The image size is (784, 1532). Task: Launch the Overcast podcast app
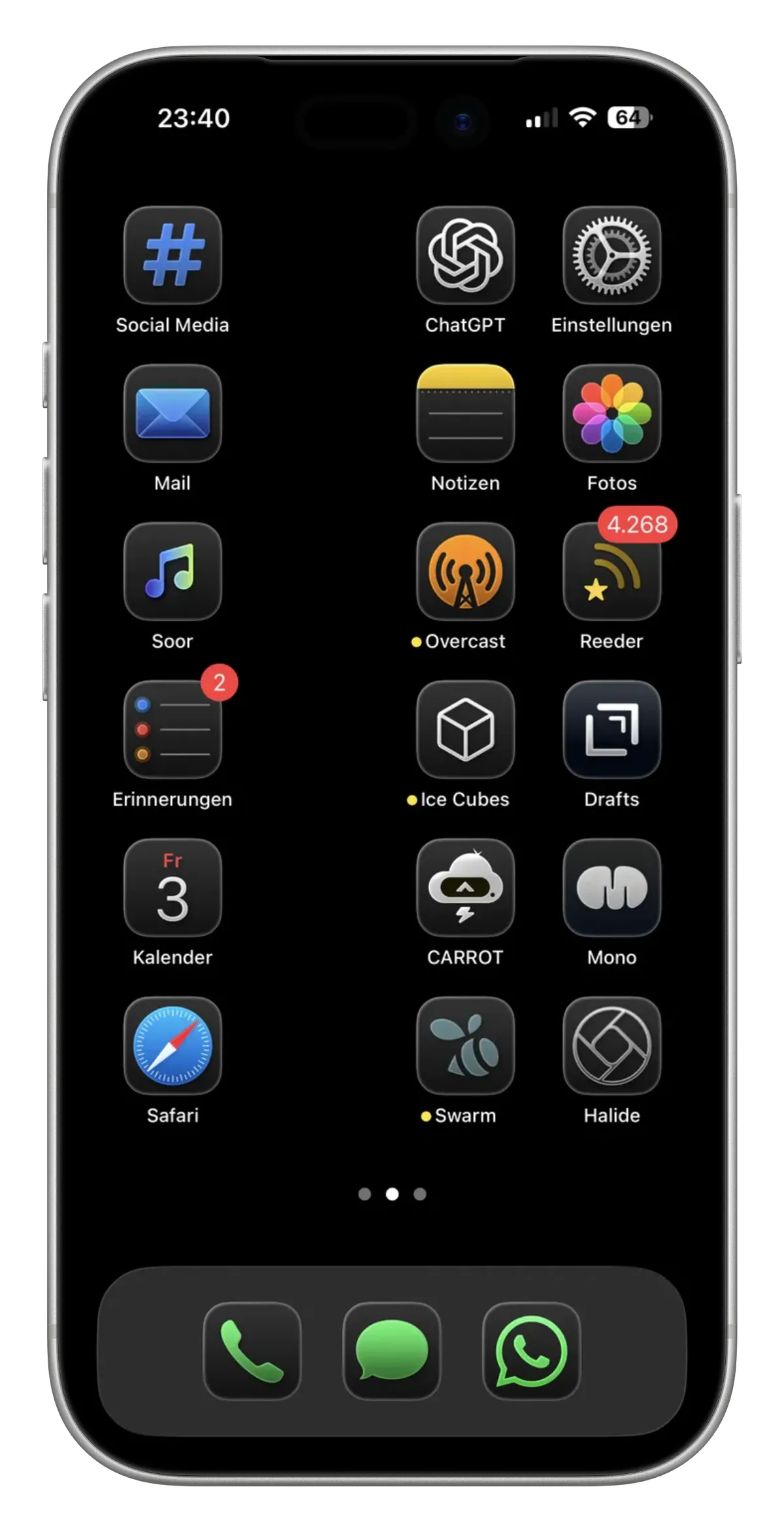[x=465, y=571]
